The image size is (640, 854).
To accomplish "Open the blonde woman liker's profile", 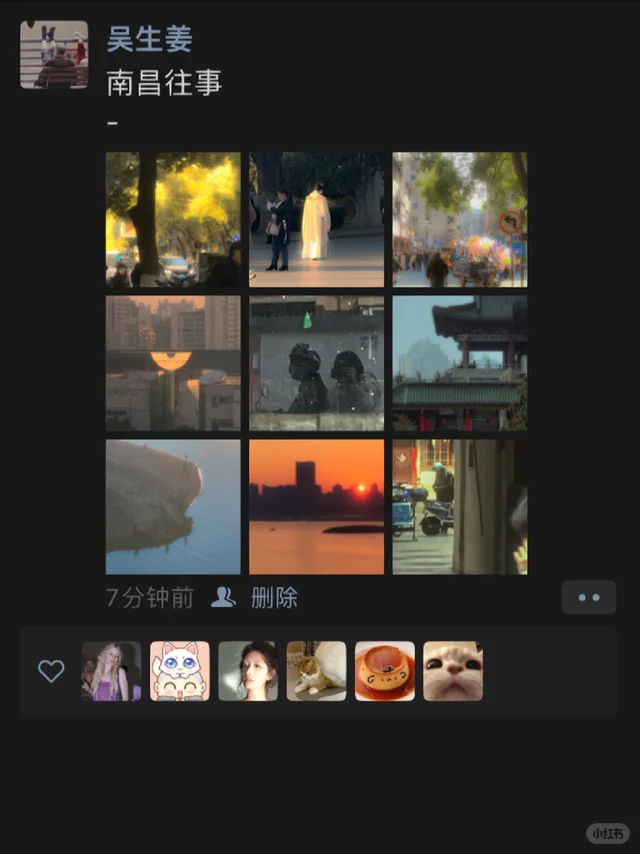I will (111, 671).
